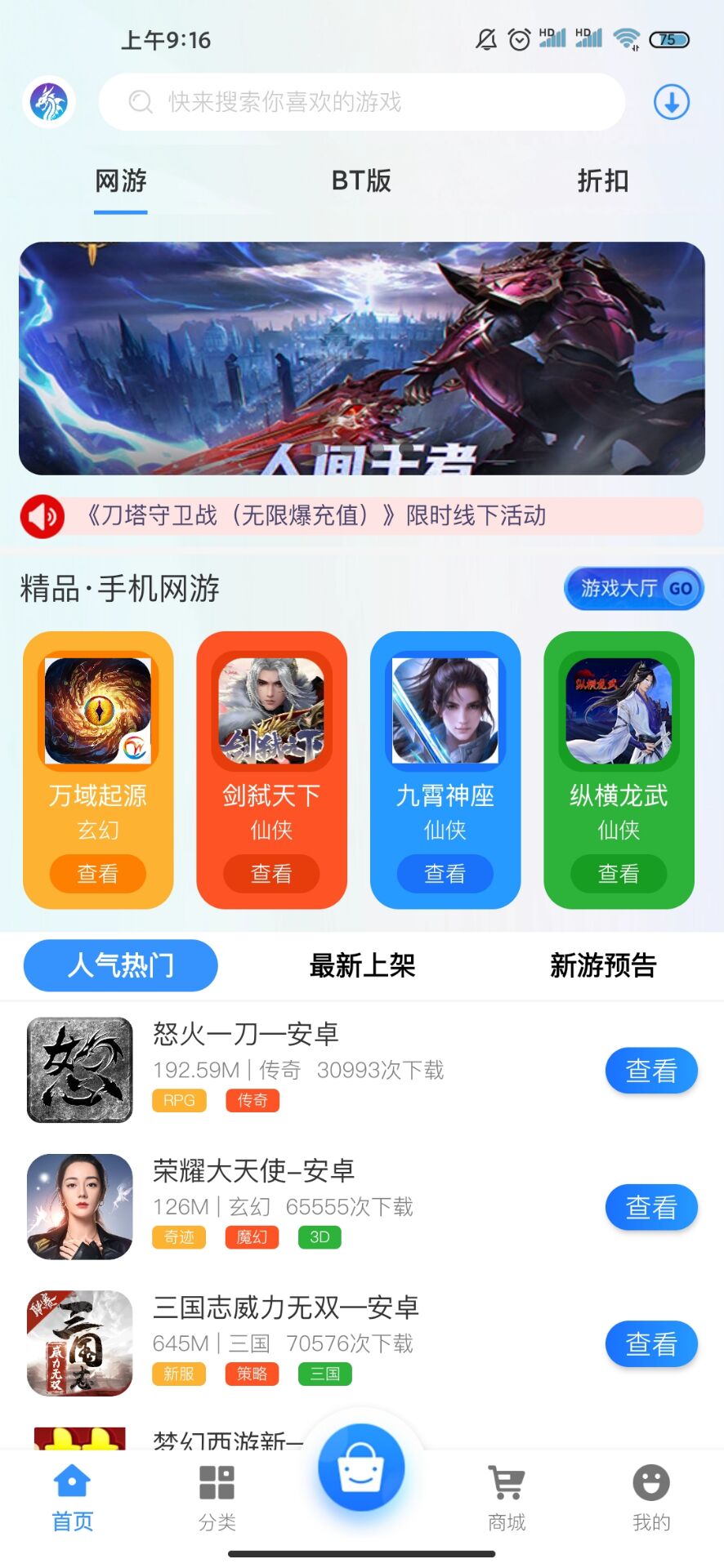Screen dimensions: 724x1568
Task: View the 九霄神座 game card
Action: pyautogui.click(x=445, y=873)
